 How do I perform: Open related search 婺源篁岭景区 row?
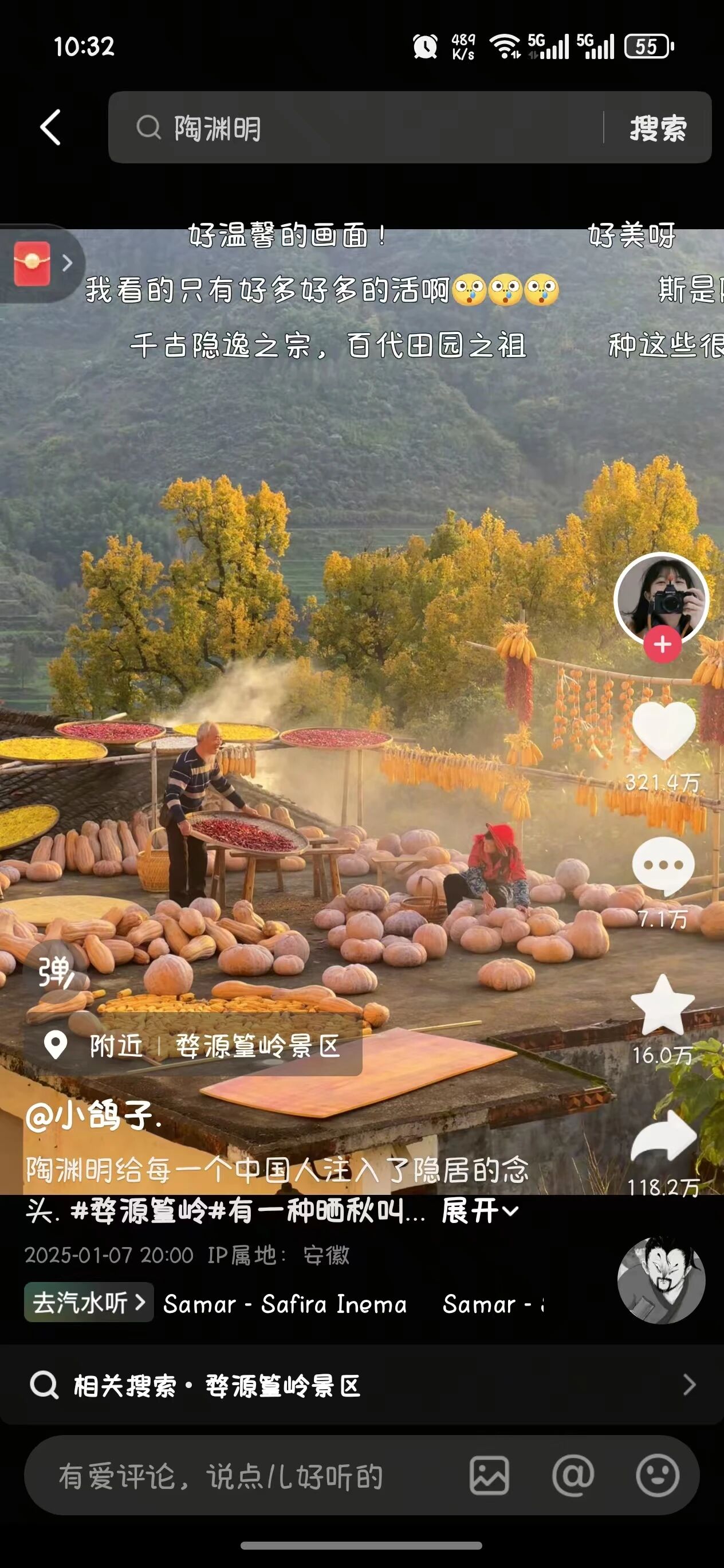(x=361, y=1386)
